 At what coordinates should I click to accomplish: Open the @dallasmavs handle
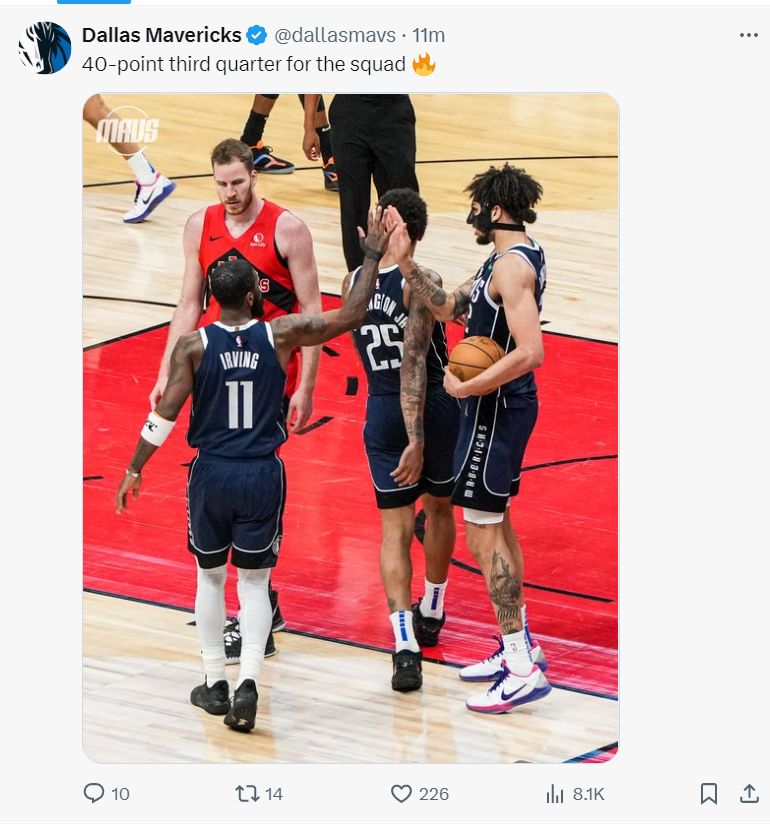click(x=335, y=35)
